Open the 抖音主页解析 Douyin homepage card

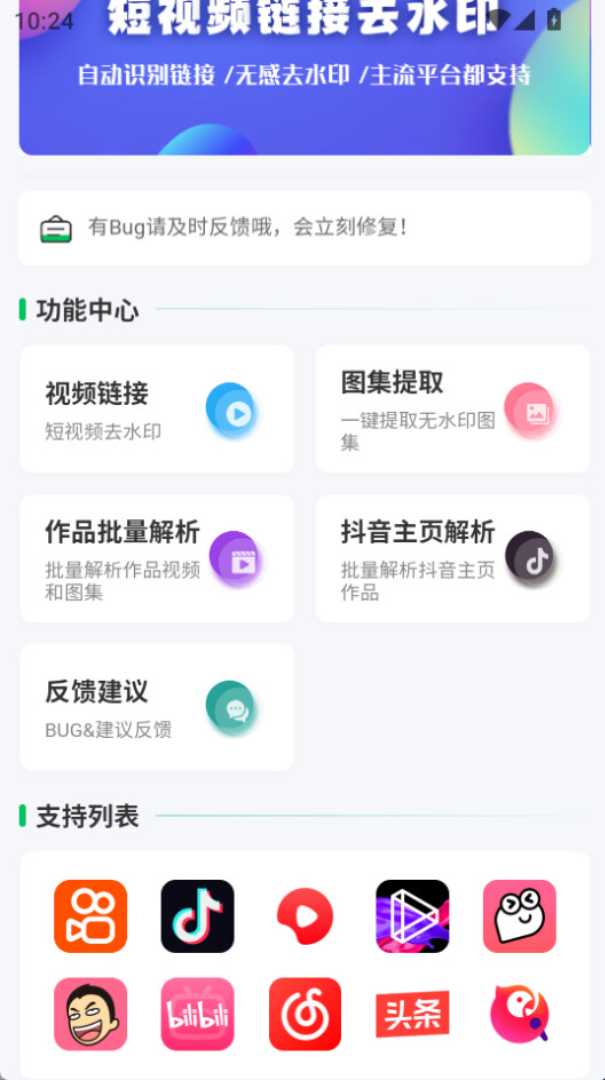pyautogui.click(x=452, y=558)
